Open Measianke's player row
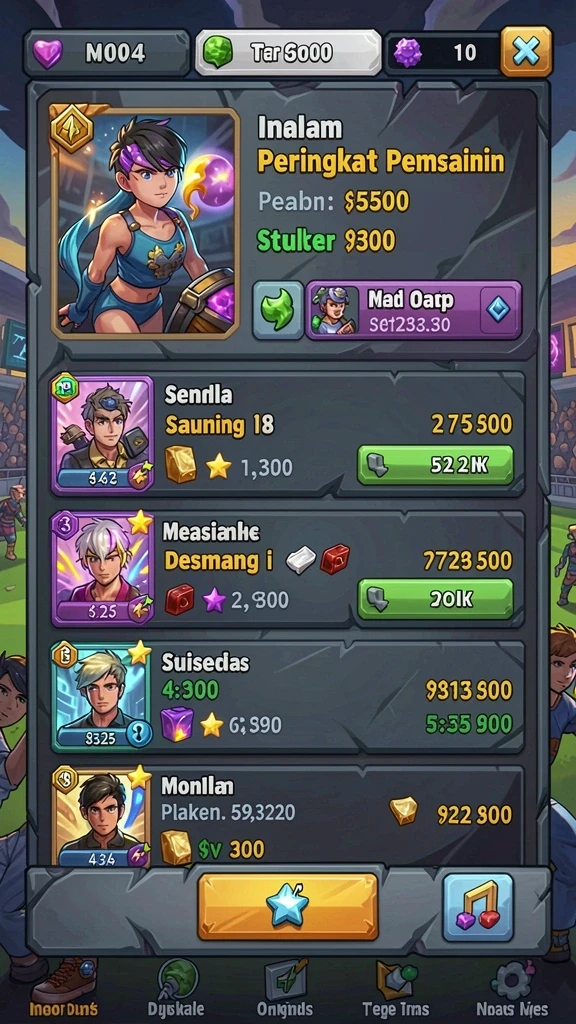 [287, 568]
